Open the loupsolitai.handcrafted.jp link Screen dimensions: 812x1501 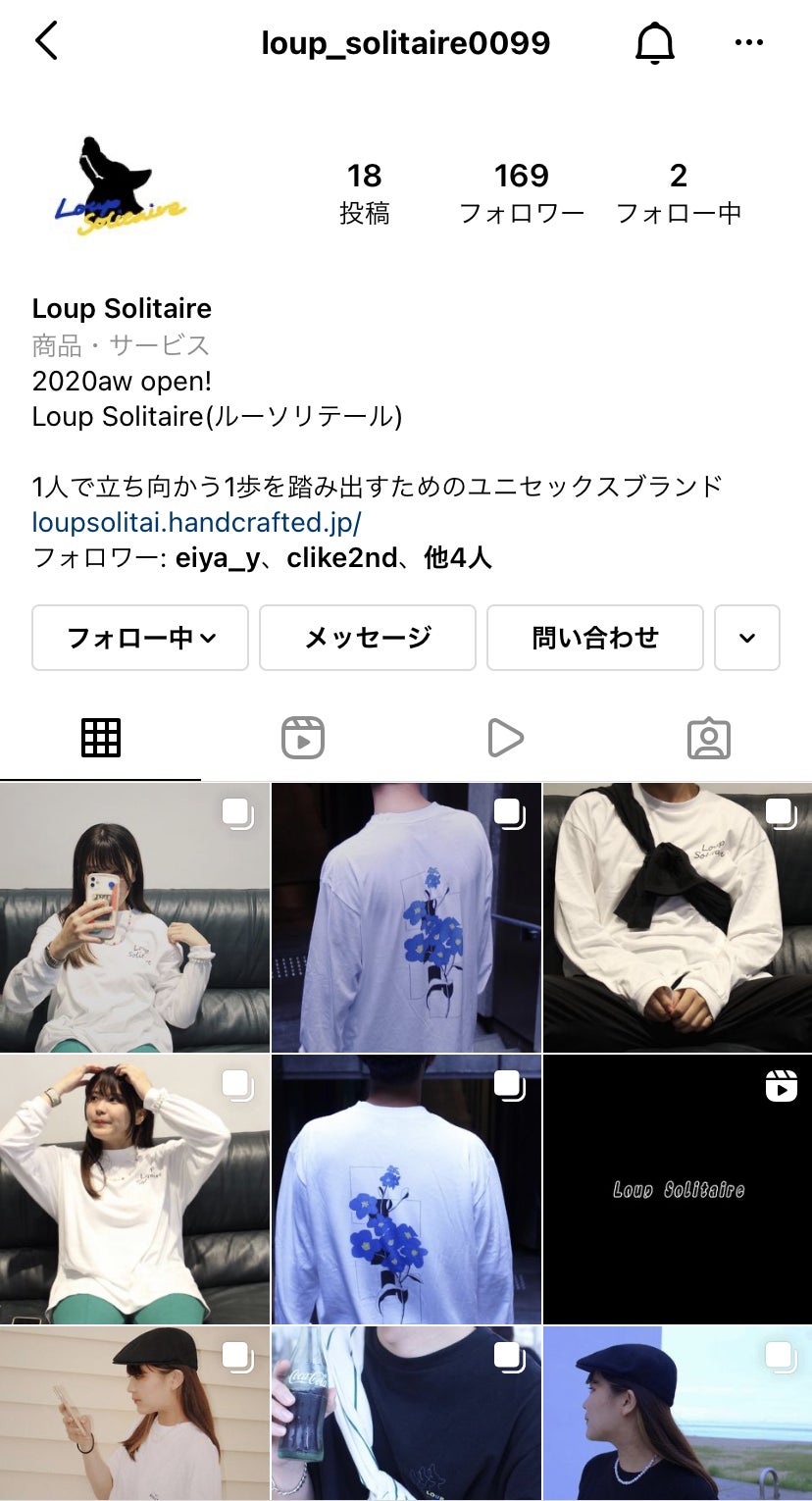197,521
